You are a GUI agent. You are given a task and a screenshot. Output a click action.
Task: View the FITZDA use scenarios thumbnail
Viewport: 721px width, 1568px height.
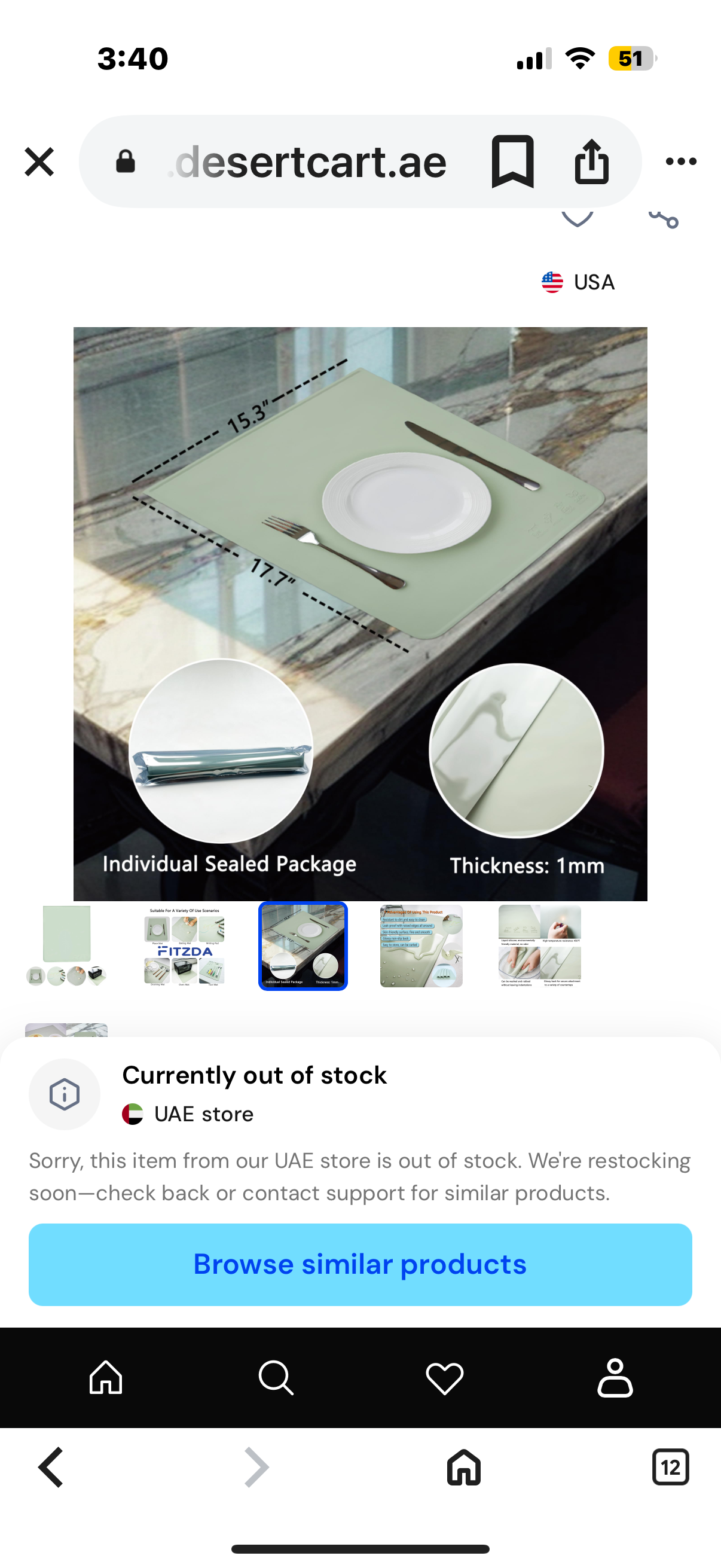[x=184, y=945]
